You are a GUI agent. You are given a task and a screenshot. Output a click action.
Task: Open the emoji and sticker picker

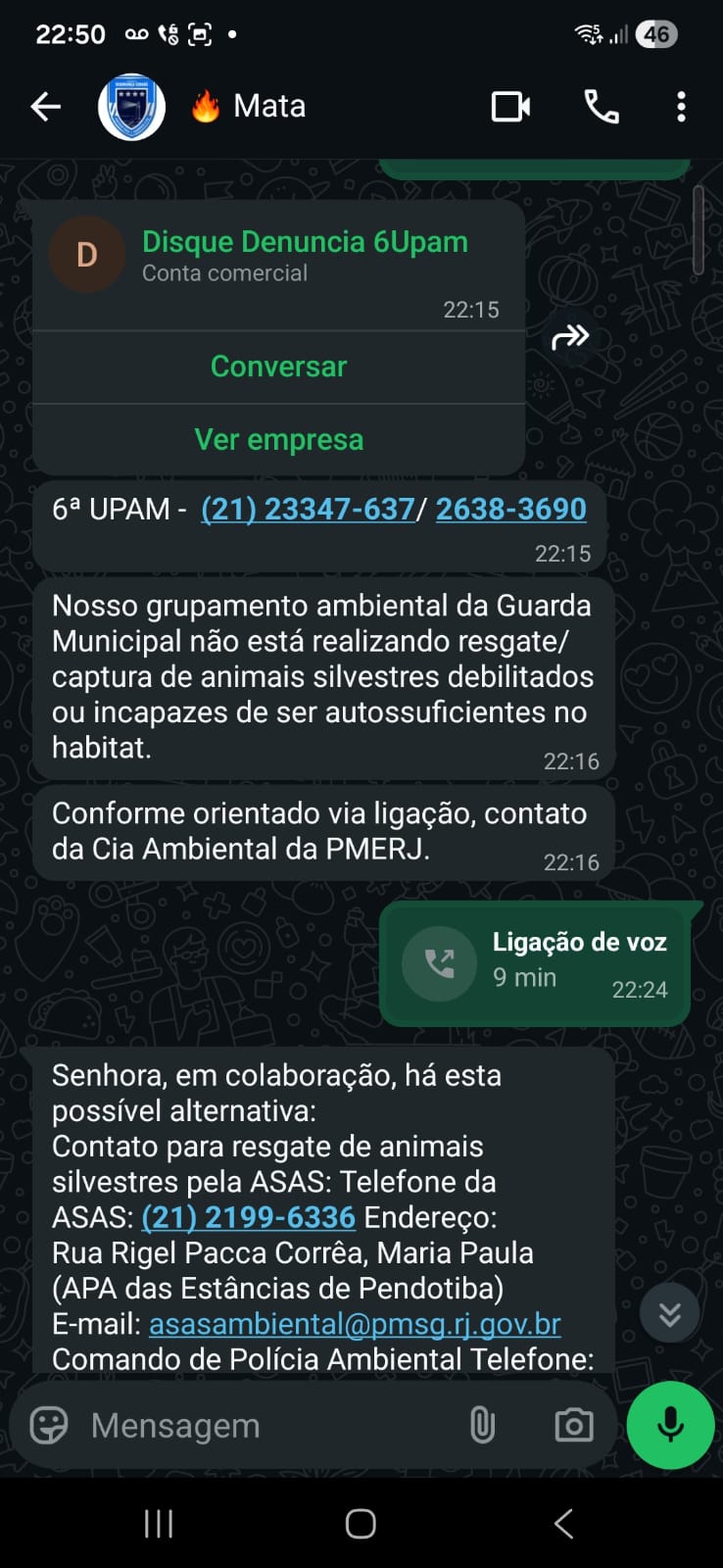pos(49,1426)
